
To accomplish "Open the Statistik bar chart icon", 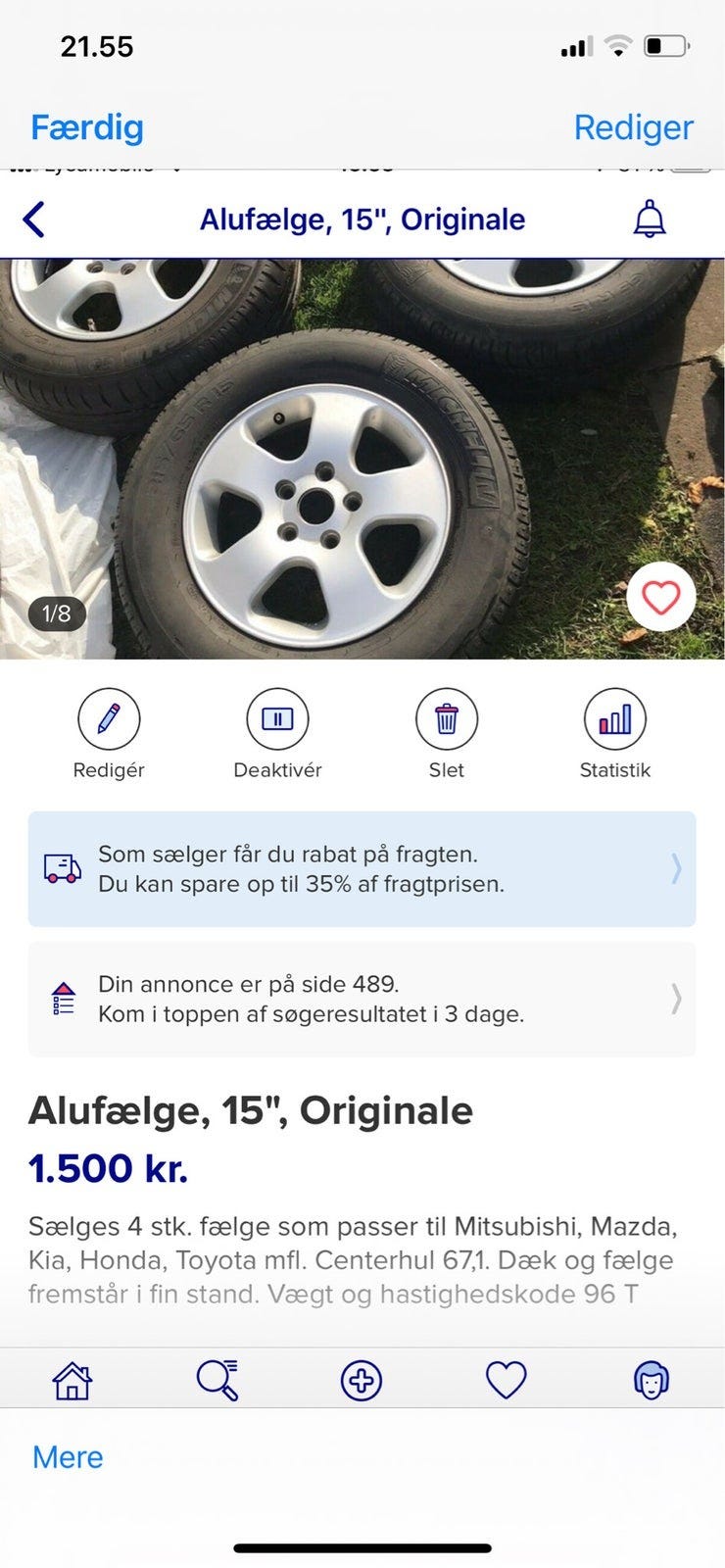I will pos(615,719).
